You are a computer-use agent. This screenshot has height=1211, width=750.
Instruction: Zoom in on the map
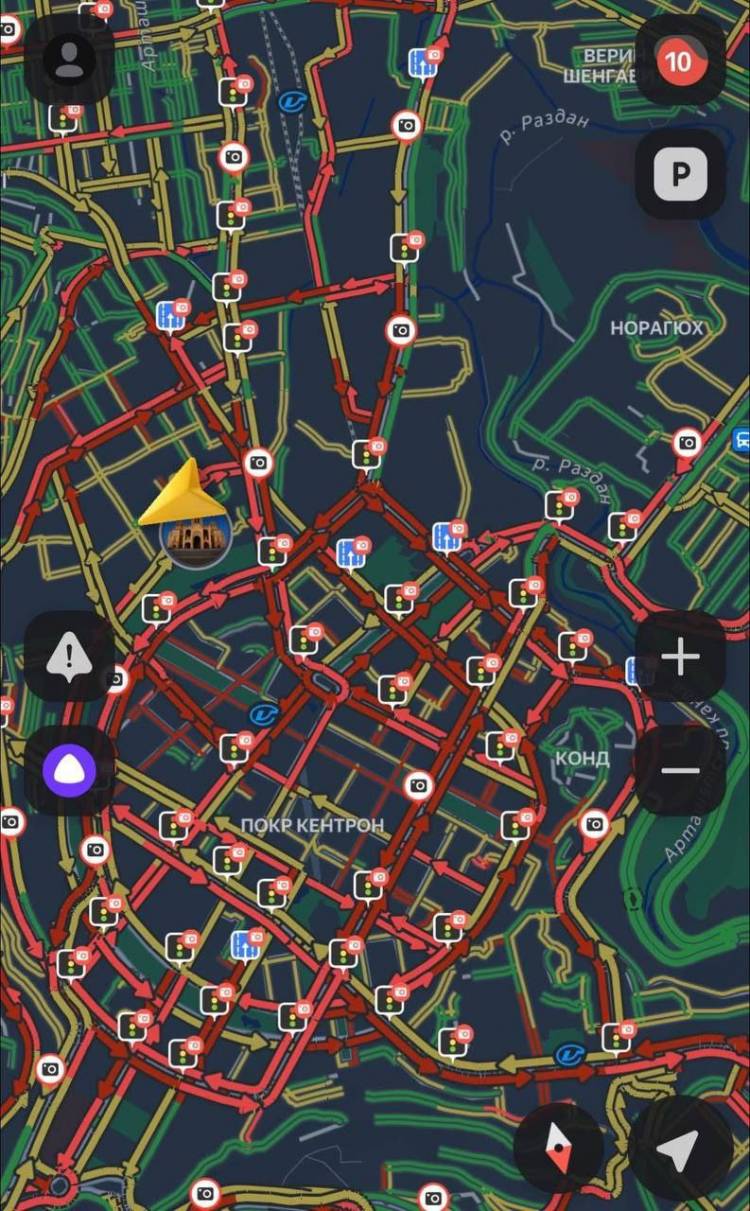point(680,657)
